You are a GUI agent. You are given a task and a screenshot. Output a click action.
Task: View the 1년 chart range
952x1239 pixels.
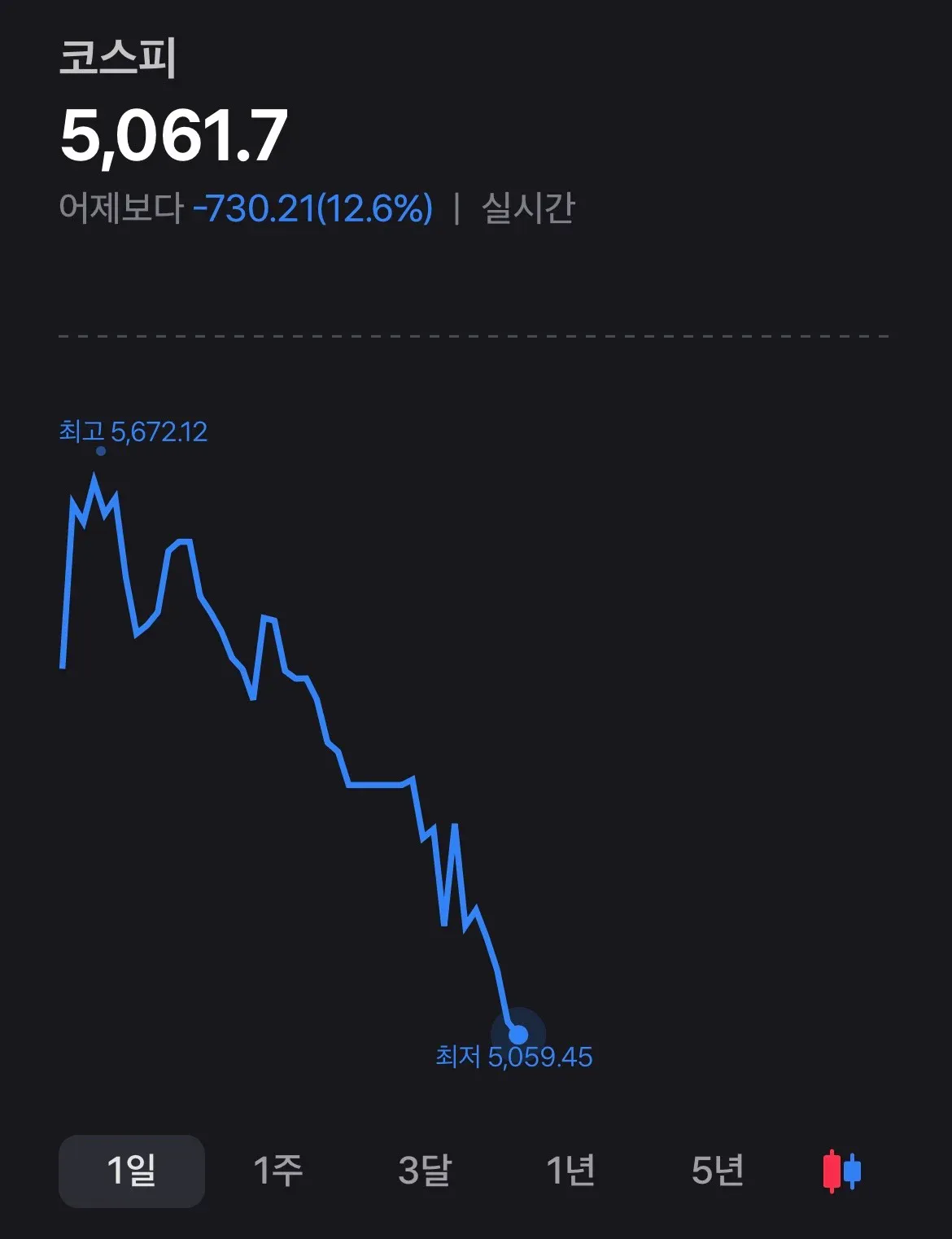[x=570, y=1171]
